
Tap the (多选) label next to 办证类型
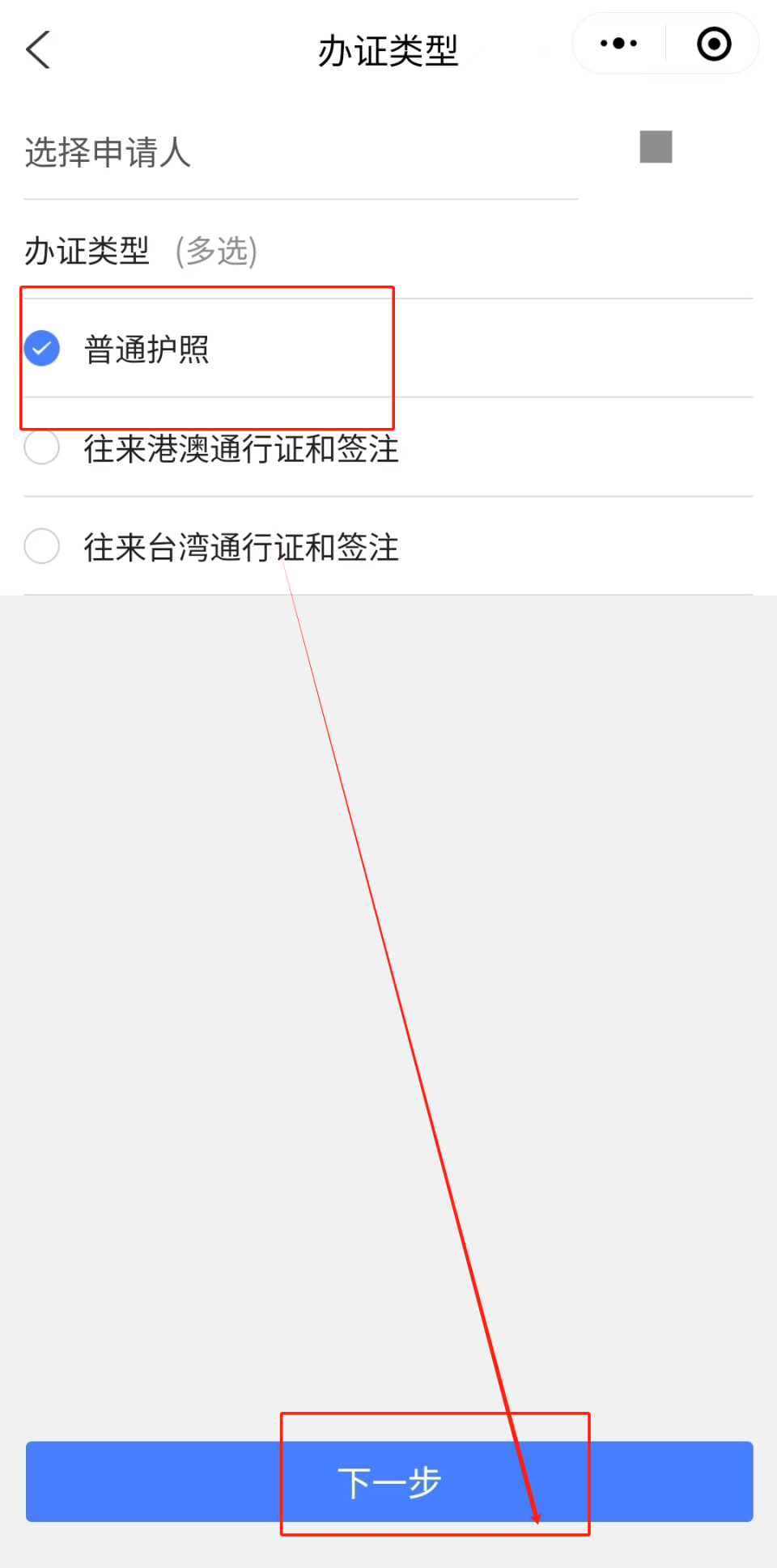(x=216, y=252)
